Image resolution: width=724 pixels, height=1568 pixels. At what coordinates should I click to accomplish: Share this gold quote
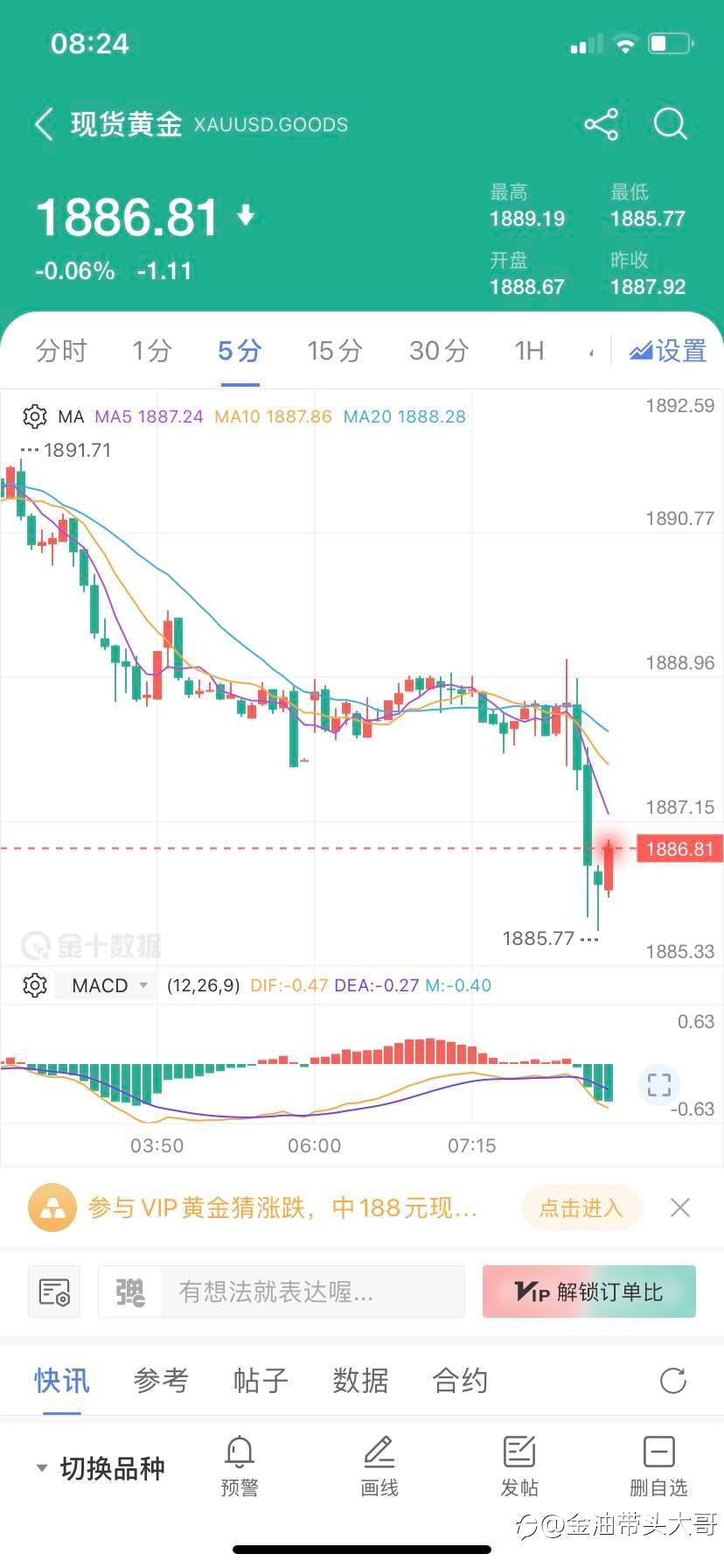pyautogui.click(x=602, y=124)
